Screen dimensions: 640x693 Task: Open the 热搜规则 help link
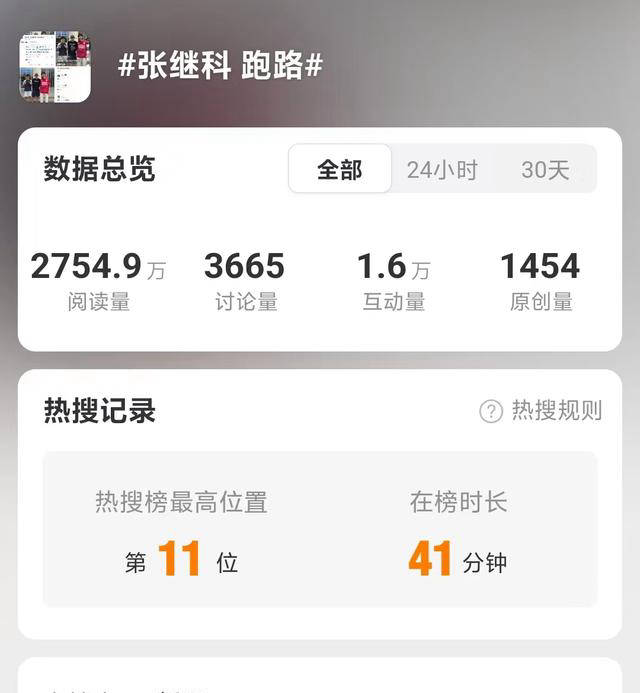tap(542, 411)
